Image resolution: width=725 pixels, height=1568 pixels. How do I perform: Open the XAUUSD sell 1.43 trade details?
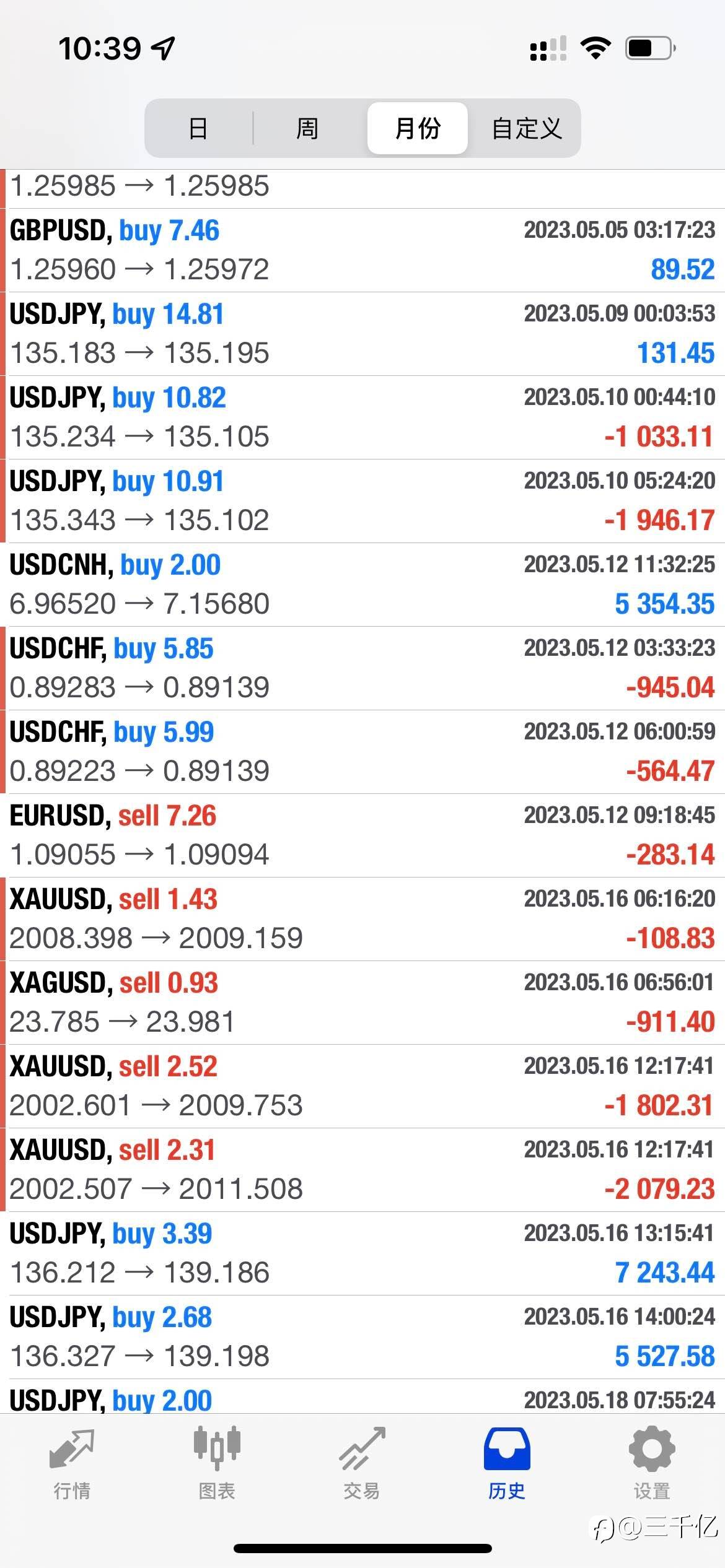[x=362, y=919]
